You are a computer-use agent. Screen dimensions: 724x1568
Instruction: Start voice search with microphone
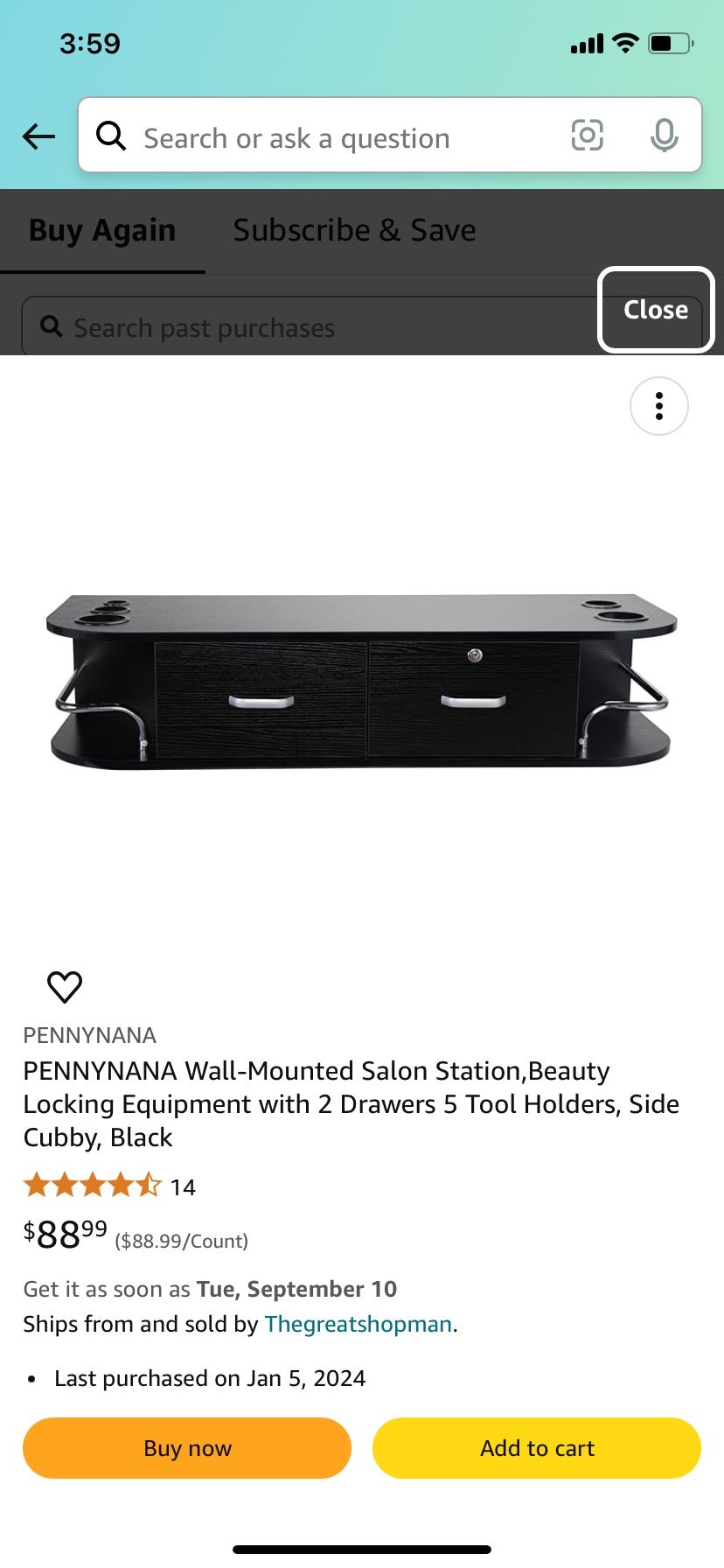(x=664, y=136)
